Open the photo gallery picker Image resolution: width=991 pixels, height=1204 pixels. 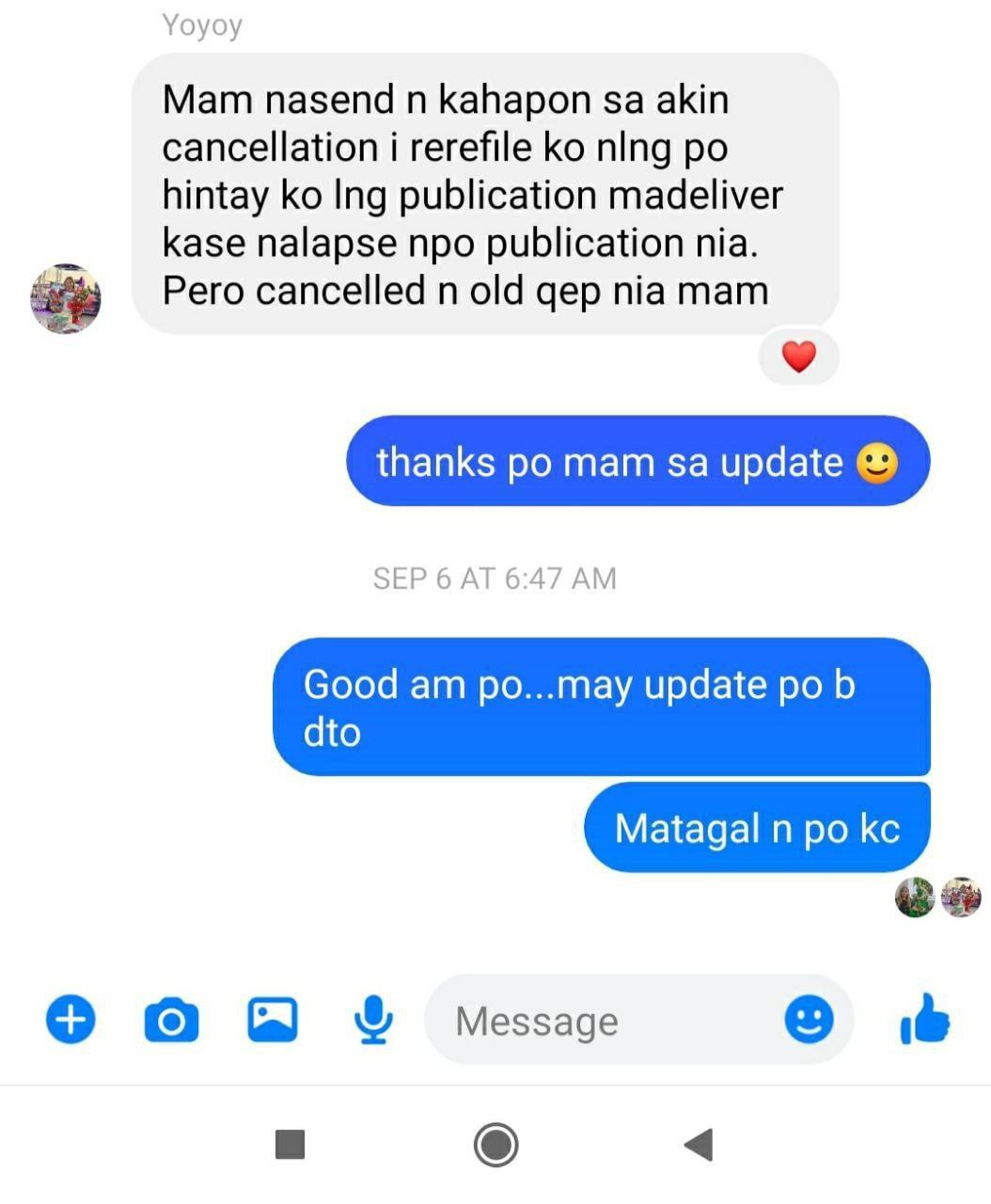272,1020
